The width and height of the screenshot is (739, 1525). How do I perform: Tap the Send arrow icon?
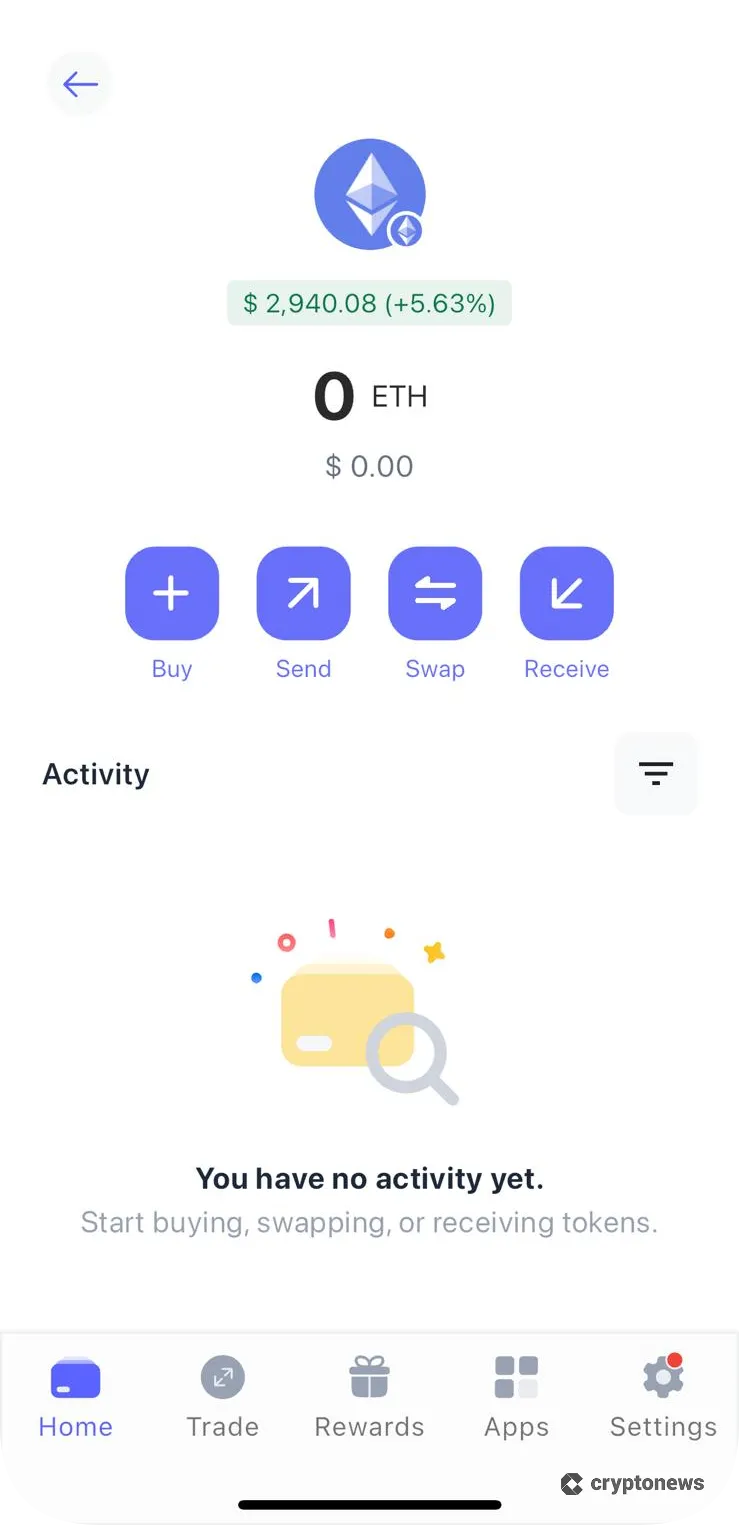[303, 593]
